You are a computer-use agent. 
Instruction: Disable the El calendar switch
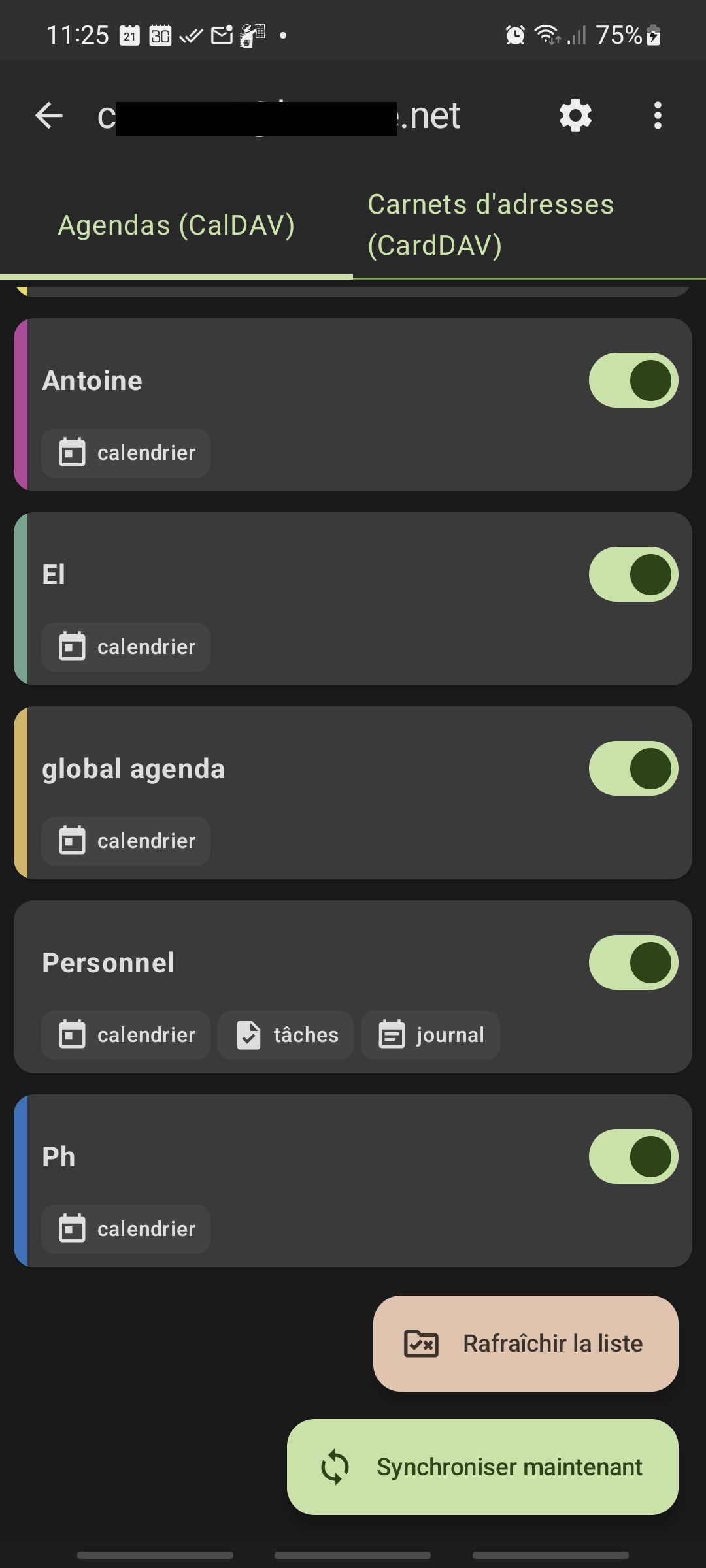(x=633, y=574)
